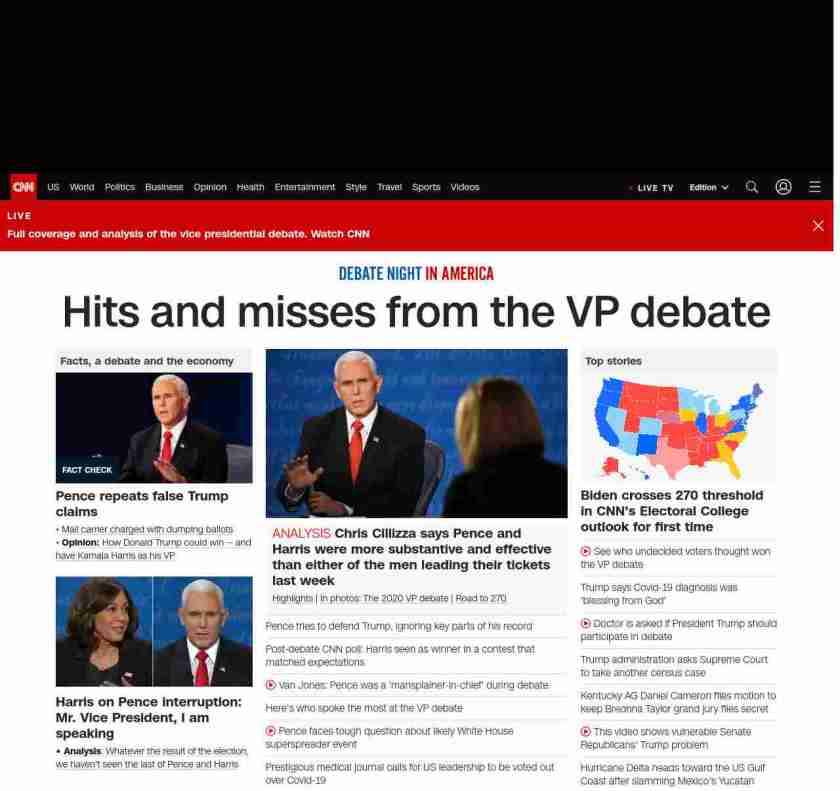The image size is (840, 791).
Task: Read Biden crosses 270 threshold story
Action: [x=671, y=510]
